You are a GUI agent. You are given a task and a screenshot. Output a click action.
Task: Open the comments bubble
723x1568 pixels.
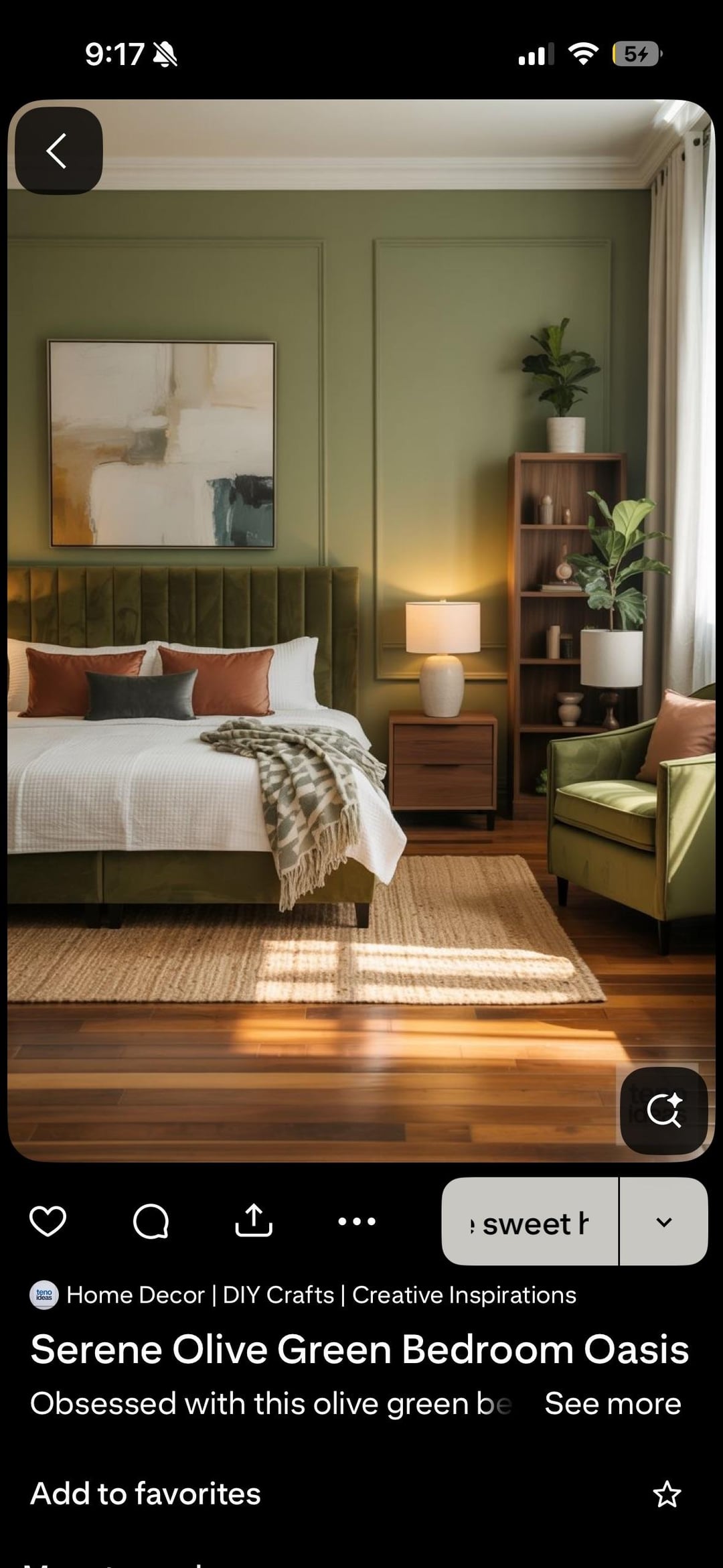point(151,1220)
